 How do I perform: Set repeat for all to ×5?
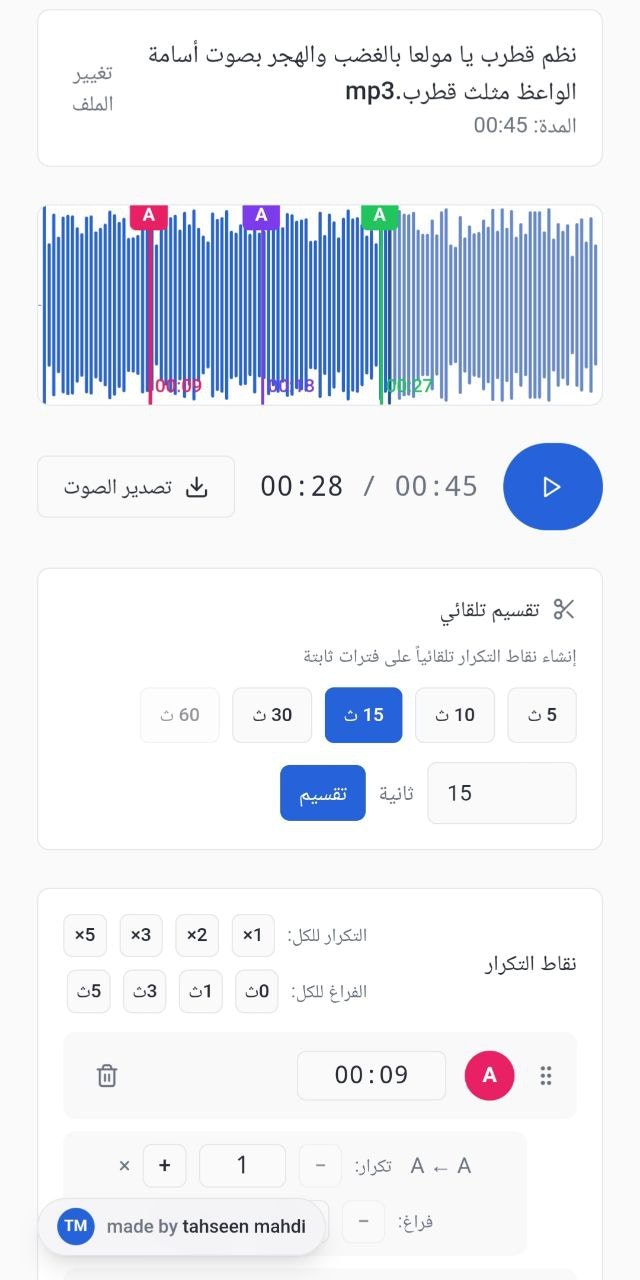[x=84, y=935]
